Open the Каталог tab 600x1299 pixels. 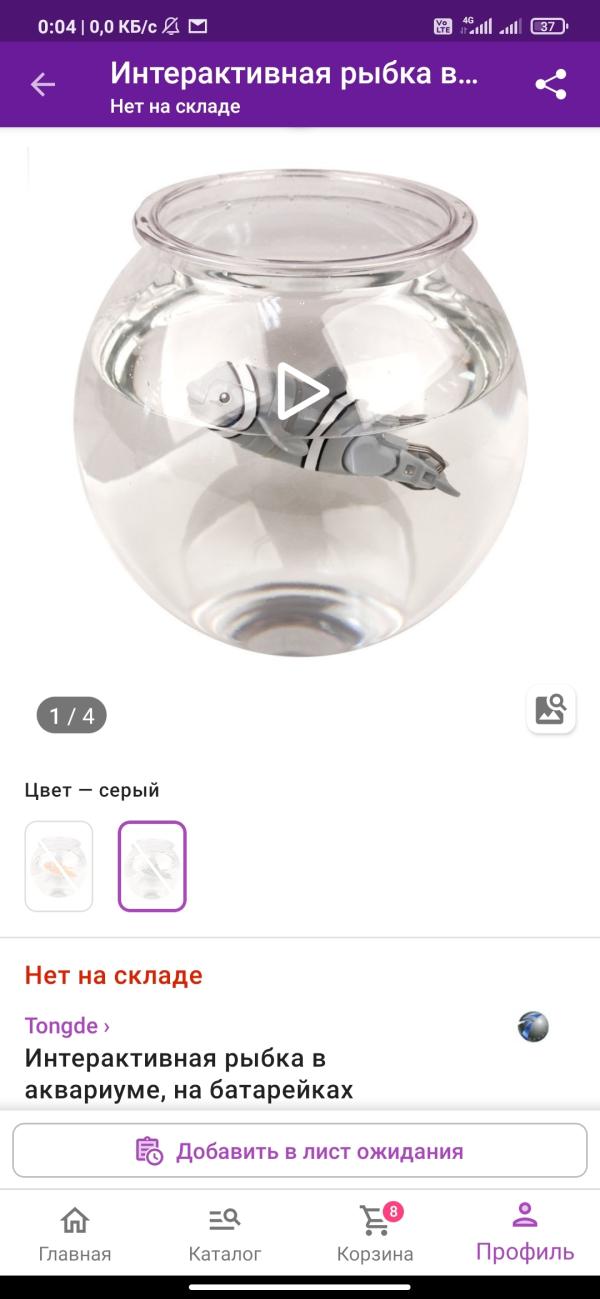[x=225, y=1233]
